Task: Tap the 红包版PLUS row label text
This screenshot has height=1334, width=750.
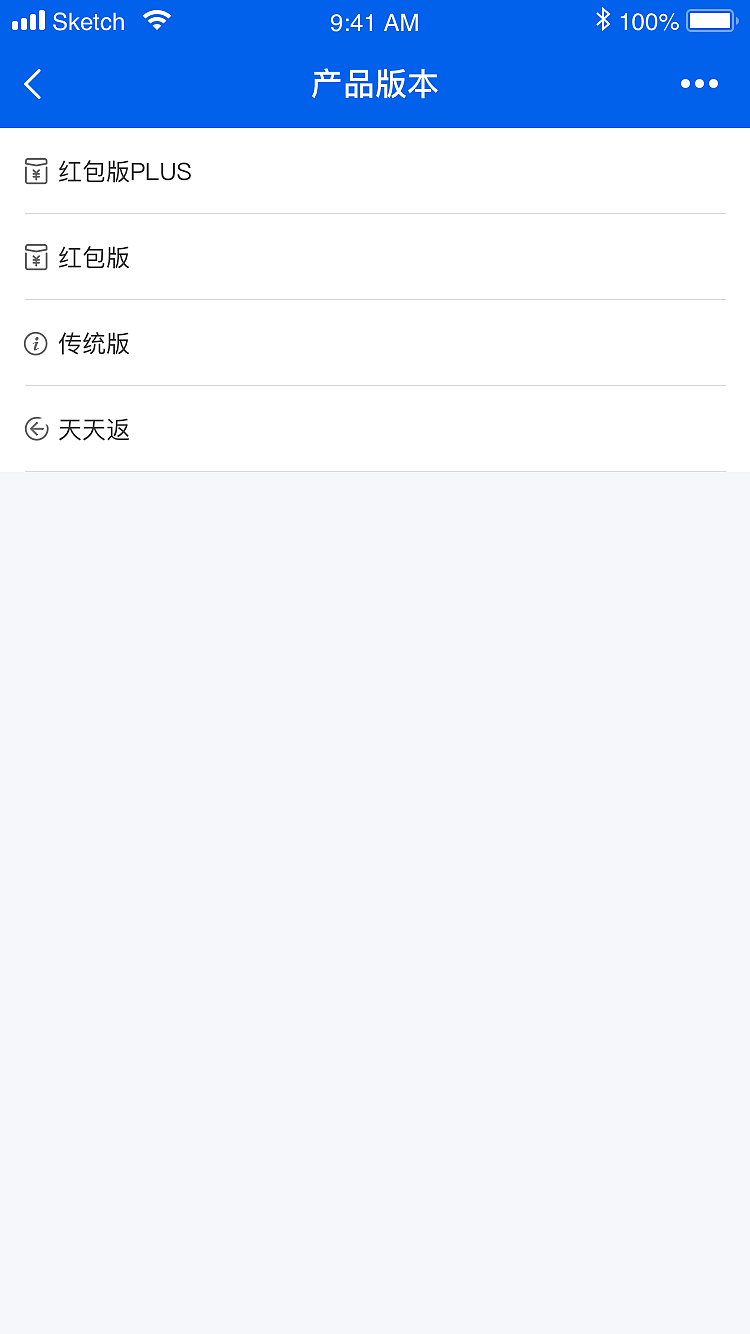Action: click(x=125, y=171)
